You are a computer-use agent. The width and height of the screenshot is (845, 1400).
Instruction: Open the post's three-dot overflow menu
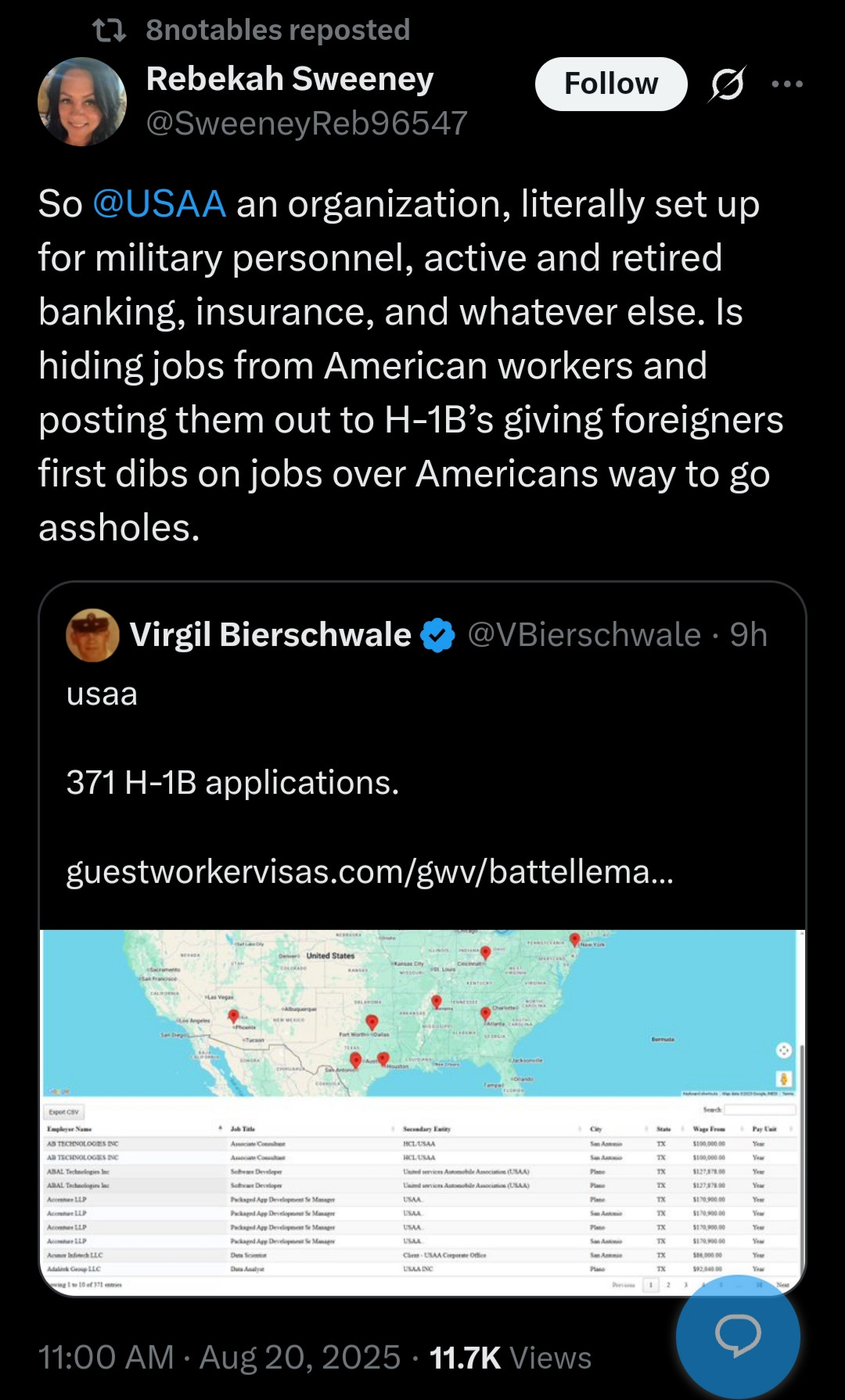(x=786, y=84)
